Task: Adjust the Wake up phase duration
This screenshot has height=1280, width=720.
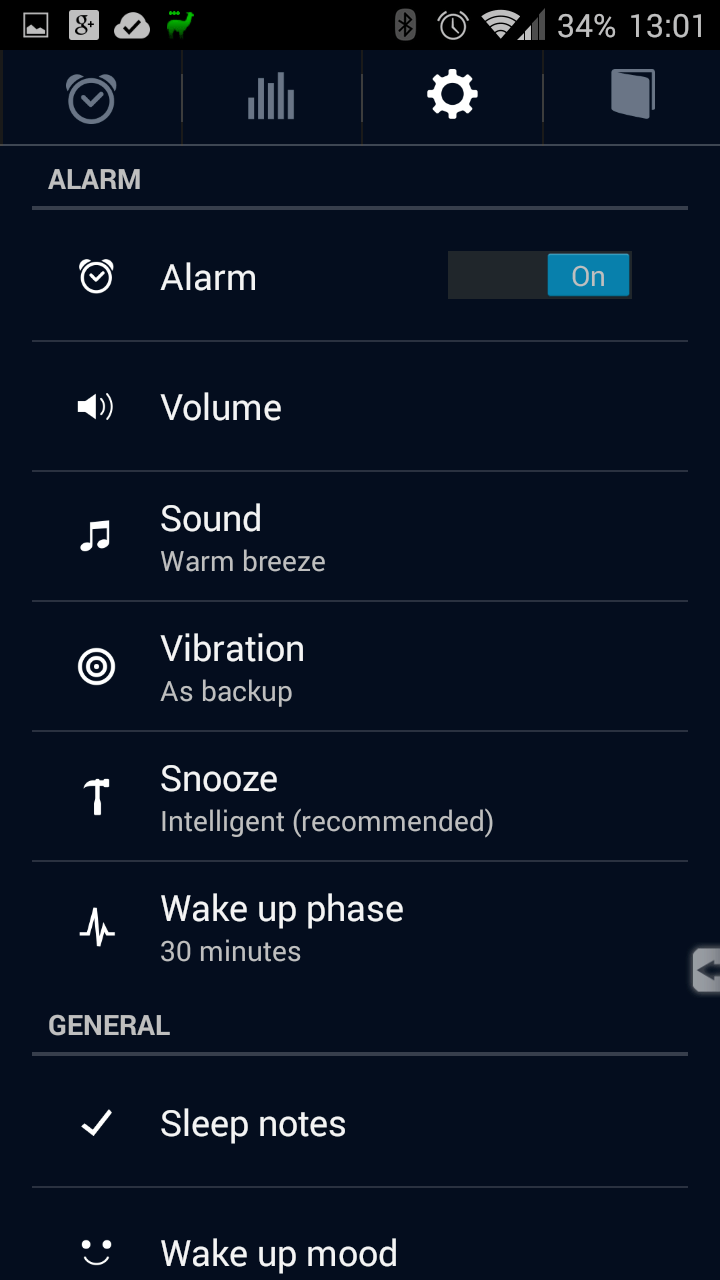Action: [x=360, y=927]
